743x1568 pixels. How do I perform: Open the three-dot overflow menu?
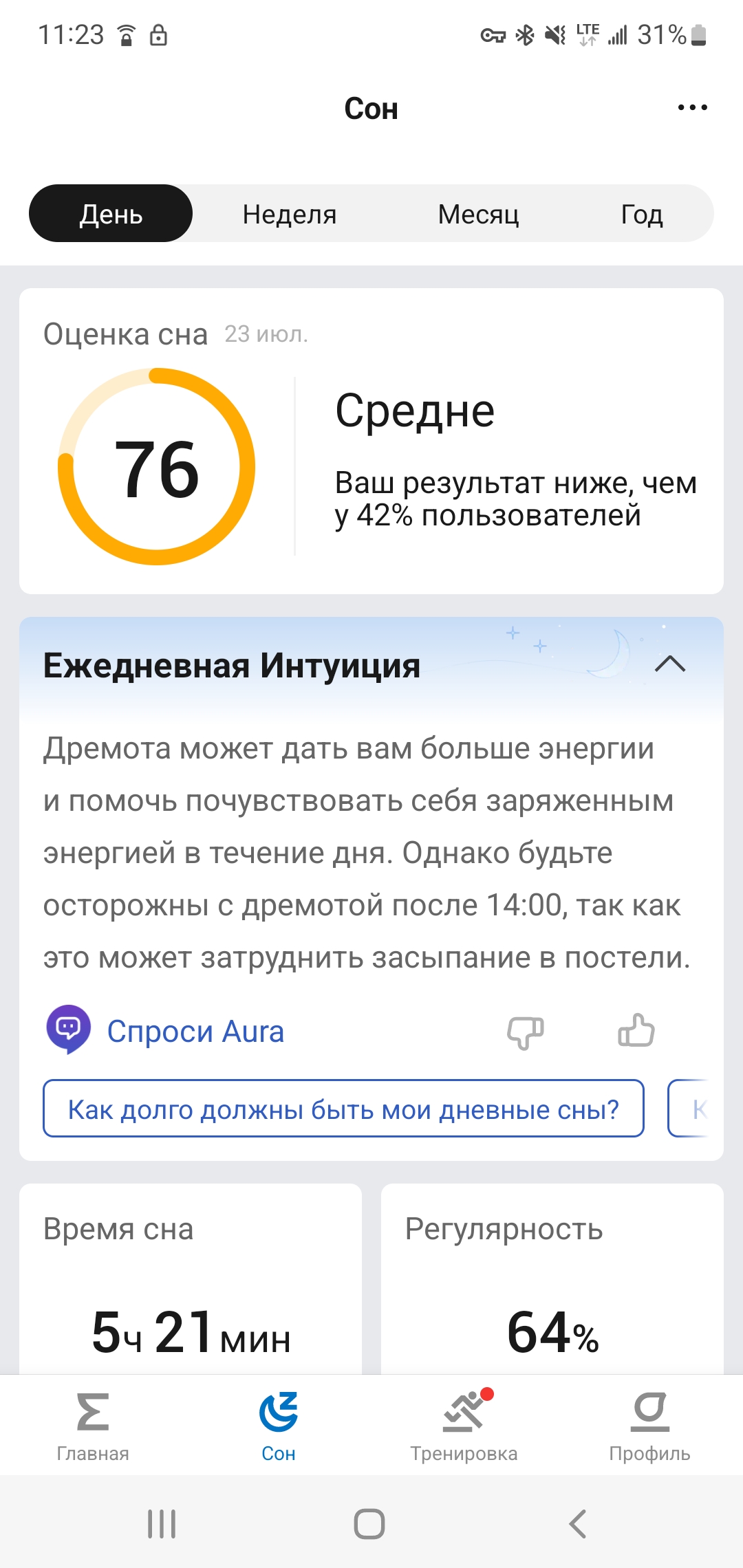tap(692, 107)
